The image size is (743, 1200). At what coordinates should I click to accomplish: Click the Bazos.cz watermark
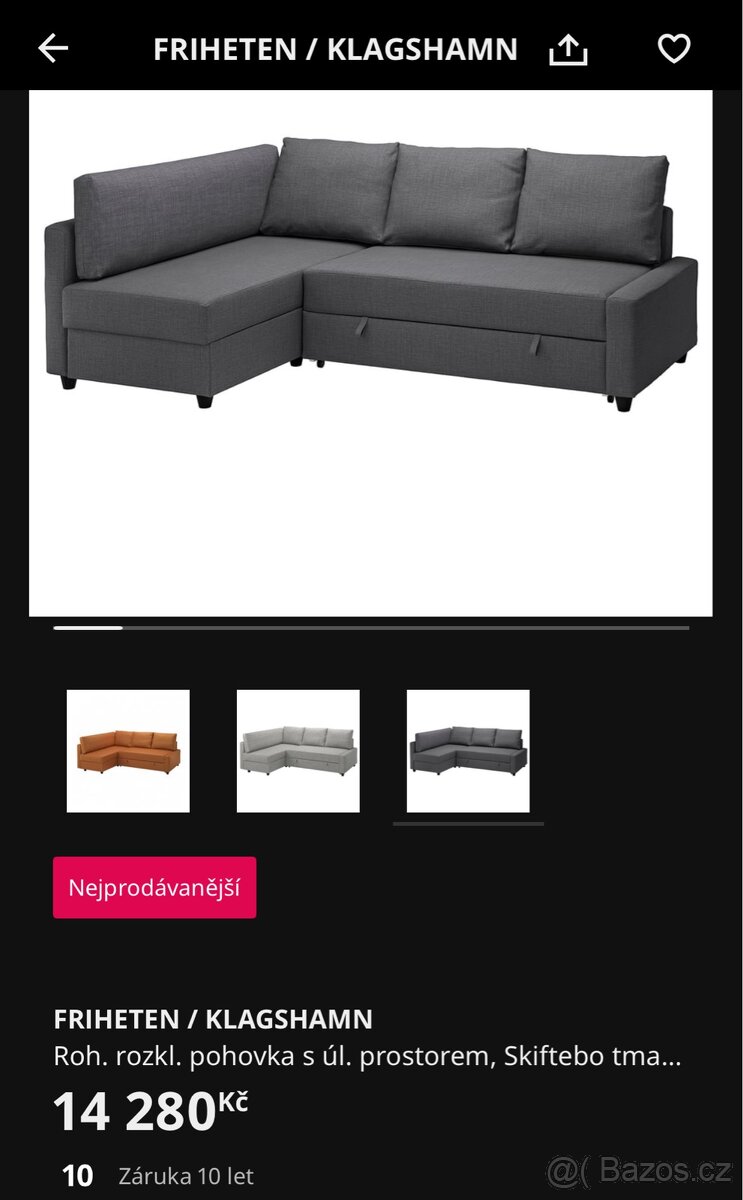pos(640,1167)
